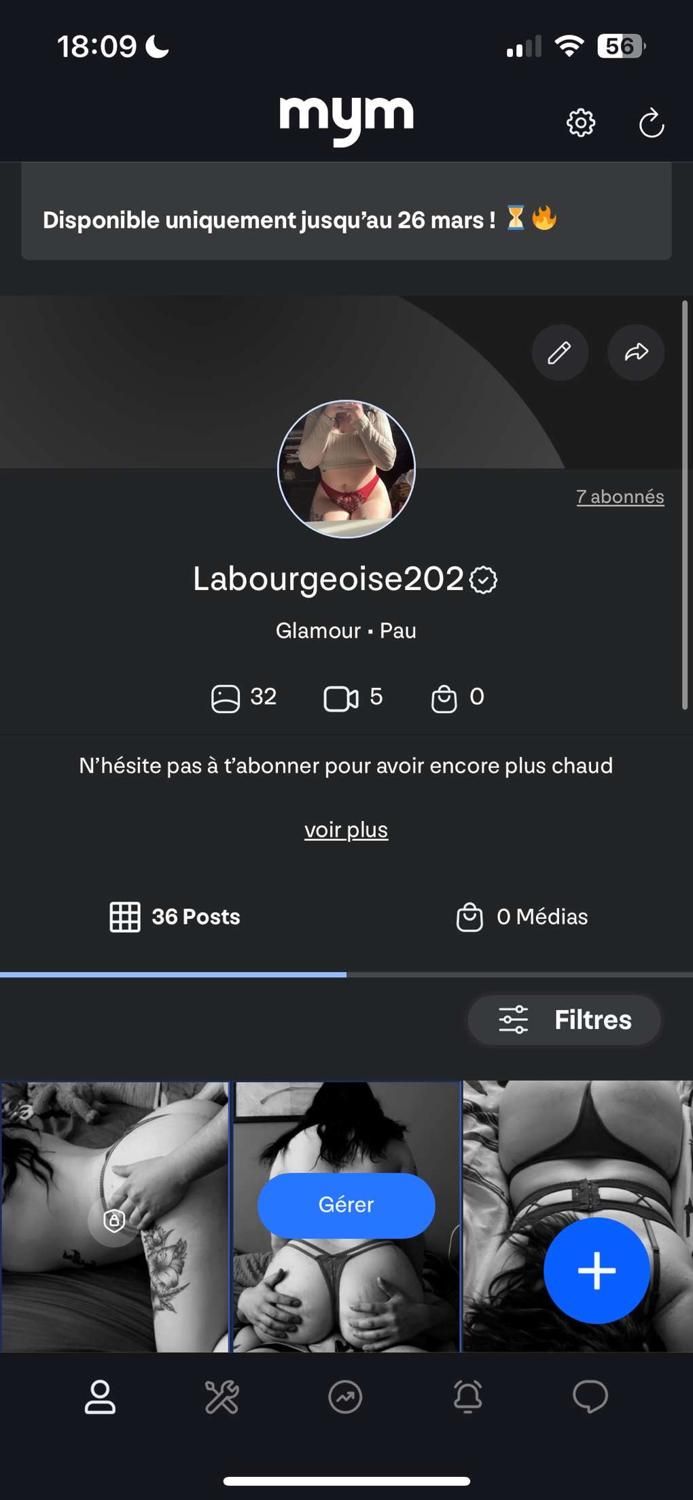Open the Filtres options
Viewport: 693px width, 1500px height.
[x=565, y=1020]
